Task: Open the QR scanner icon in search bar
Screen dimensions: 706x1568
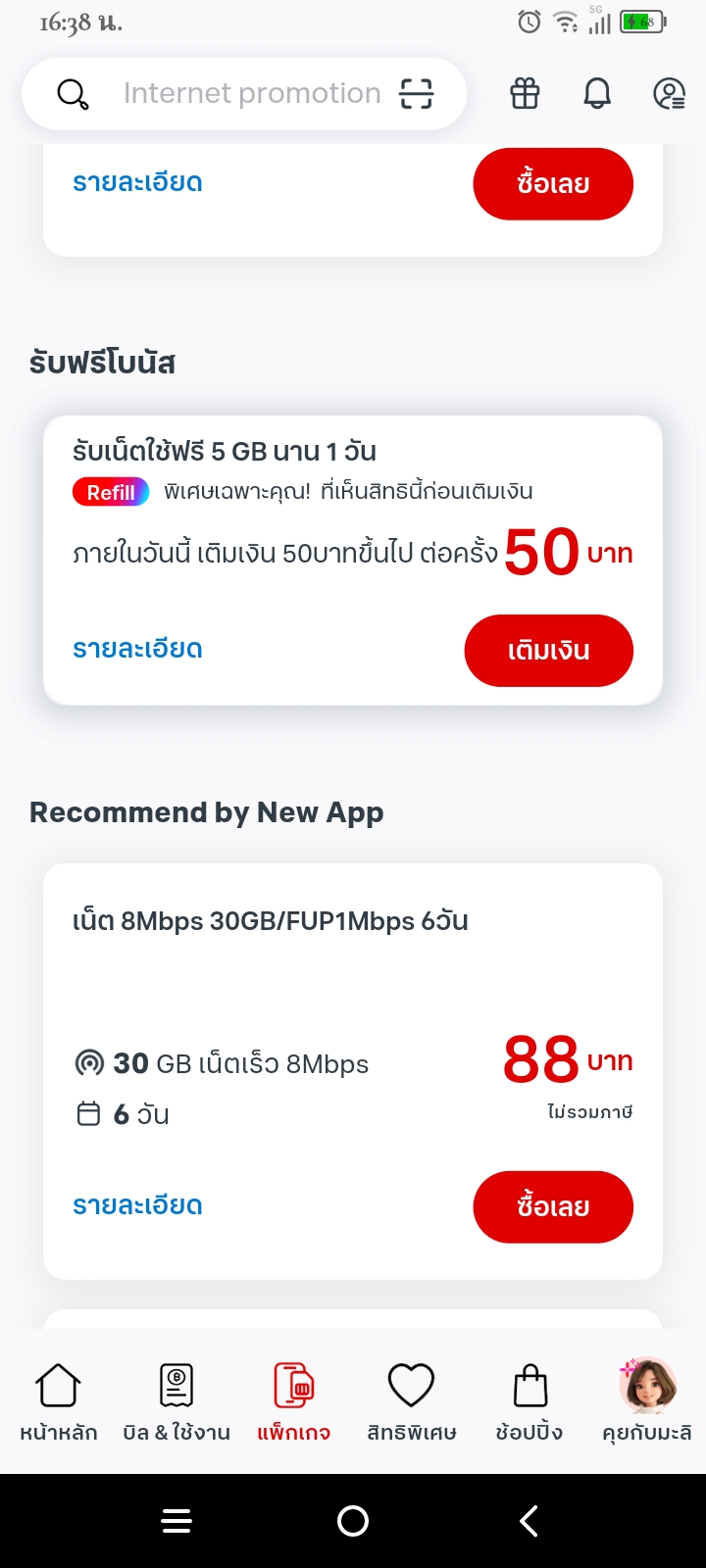Action: [x=417, y=94]
